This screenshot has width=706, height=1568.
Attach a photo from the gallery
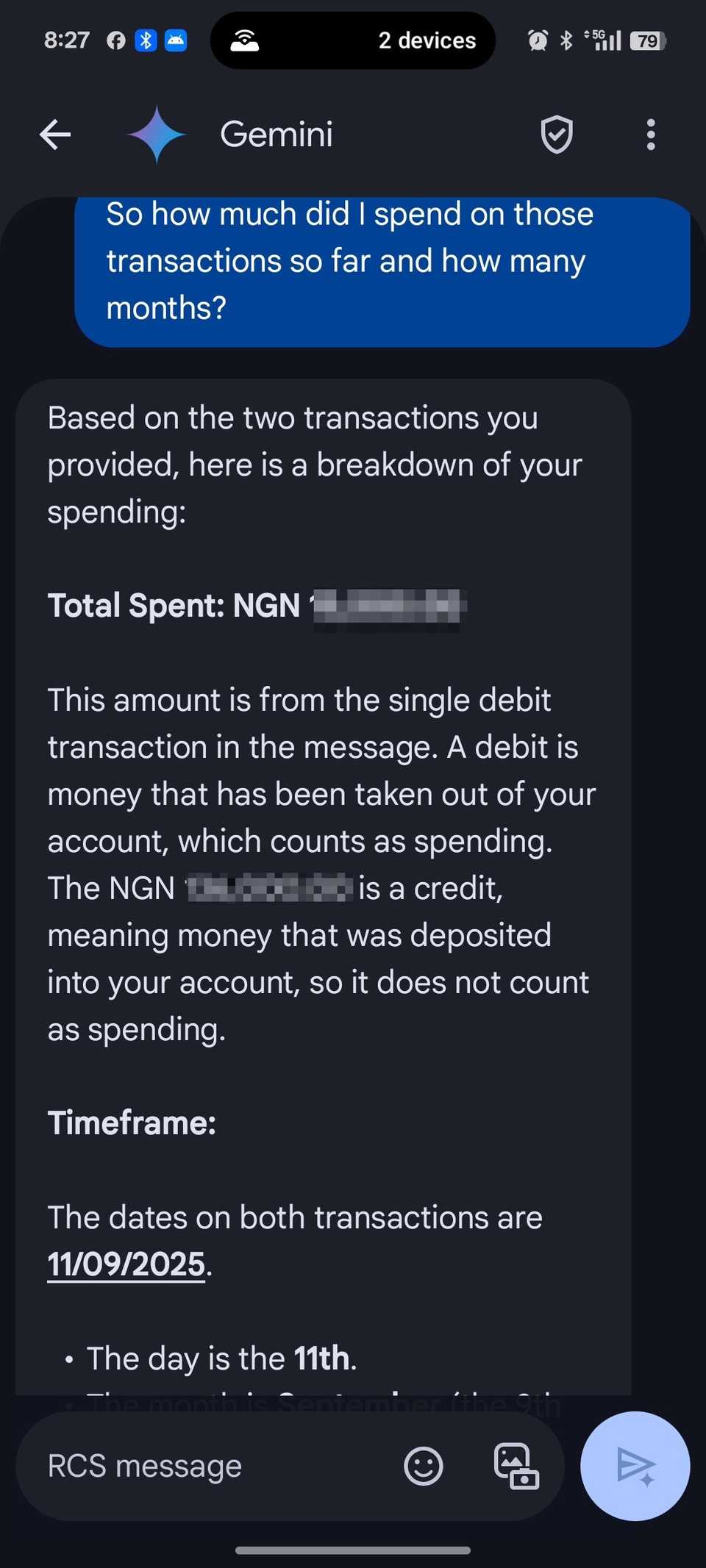tap(516, 1466)
